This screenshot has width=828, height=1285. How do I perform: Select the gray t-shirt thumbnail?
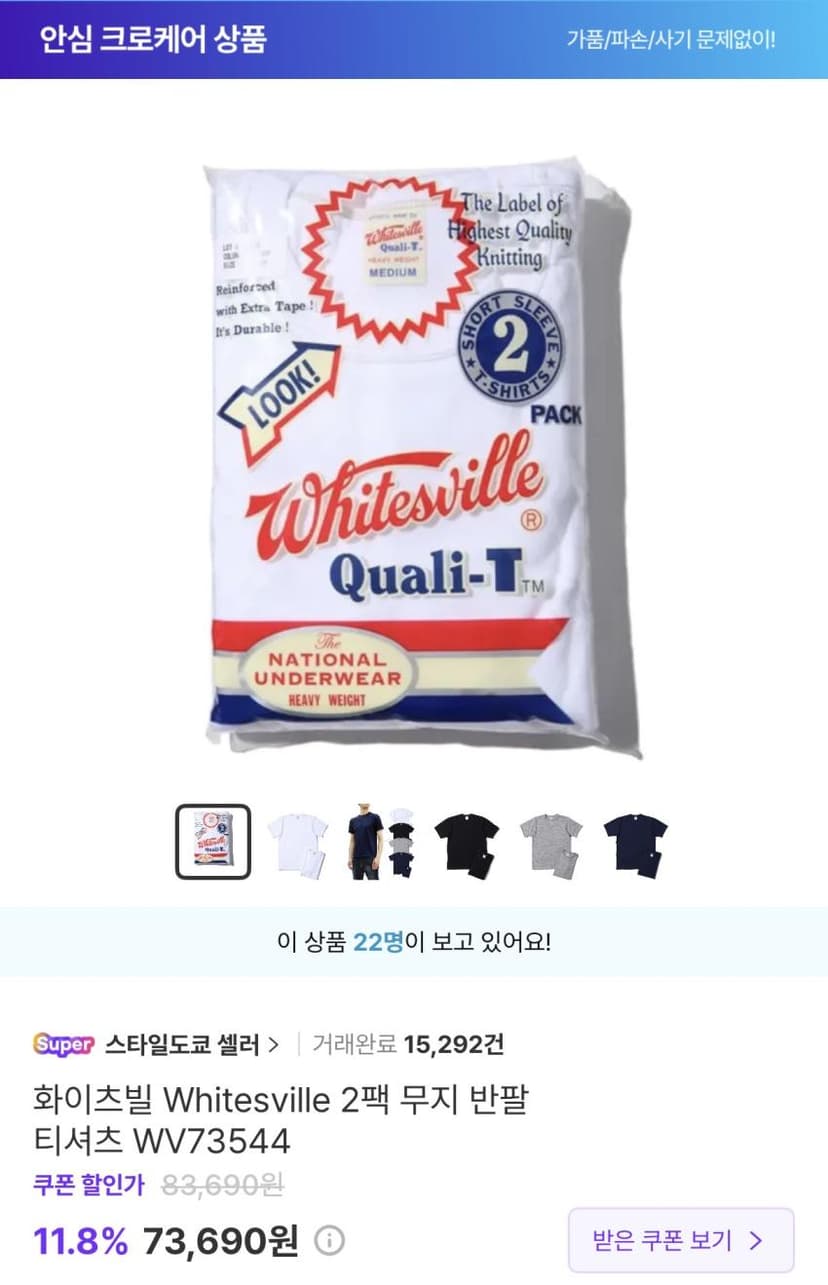[551, 842]
